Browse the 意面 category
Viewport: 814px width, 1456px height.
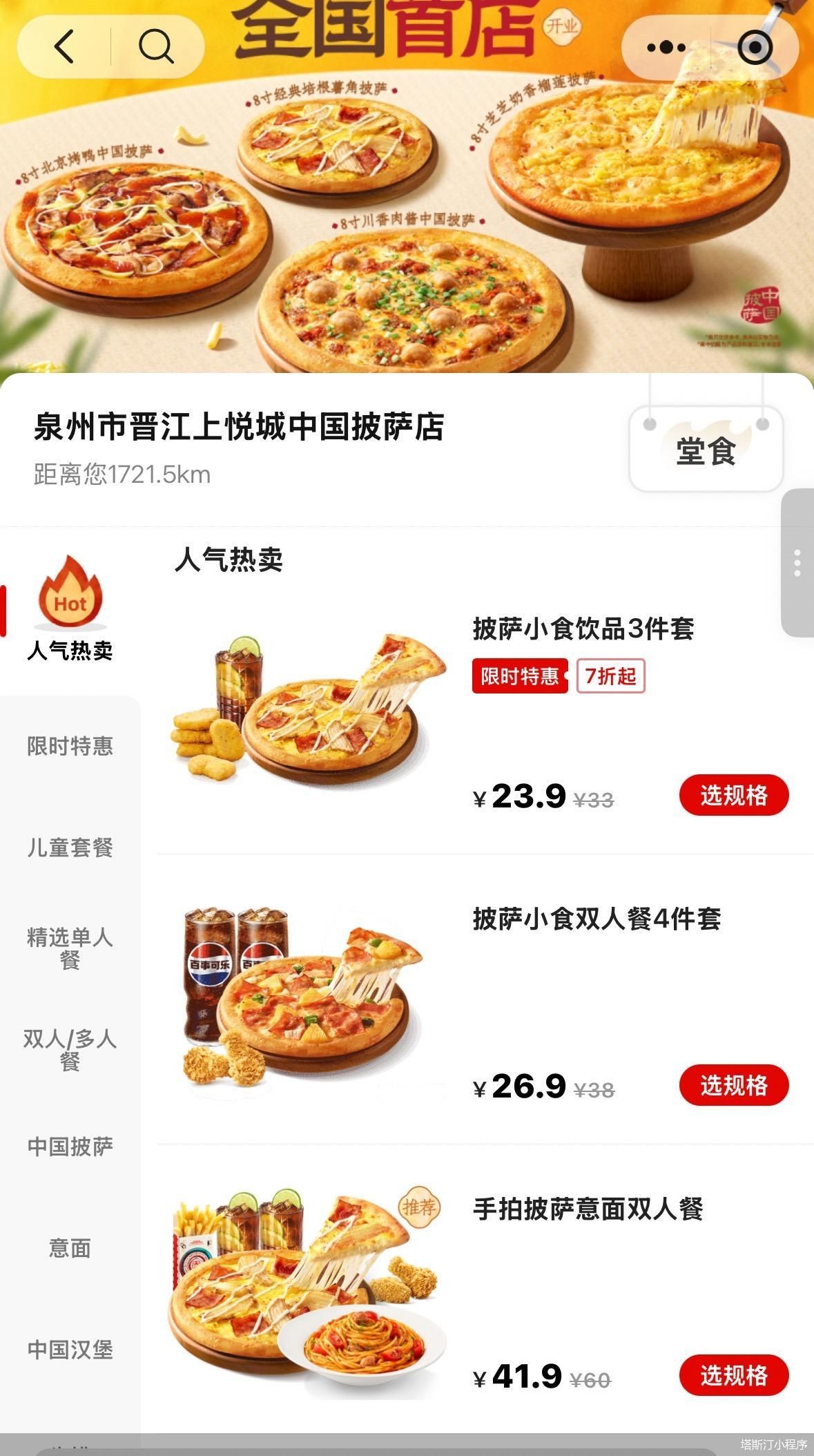point(70,1248)
